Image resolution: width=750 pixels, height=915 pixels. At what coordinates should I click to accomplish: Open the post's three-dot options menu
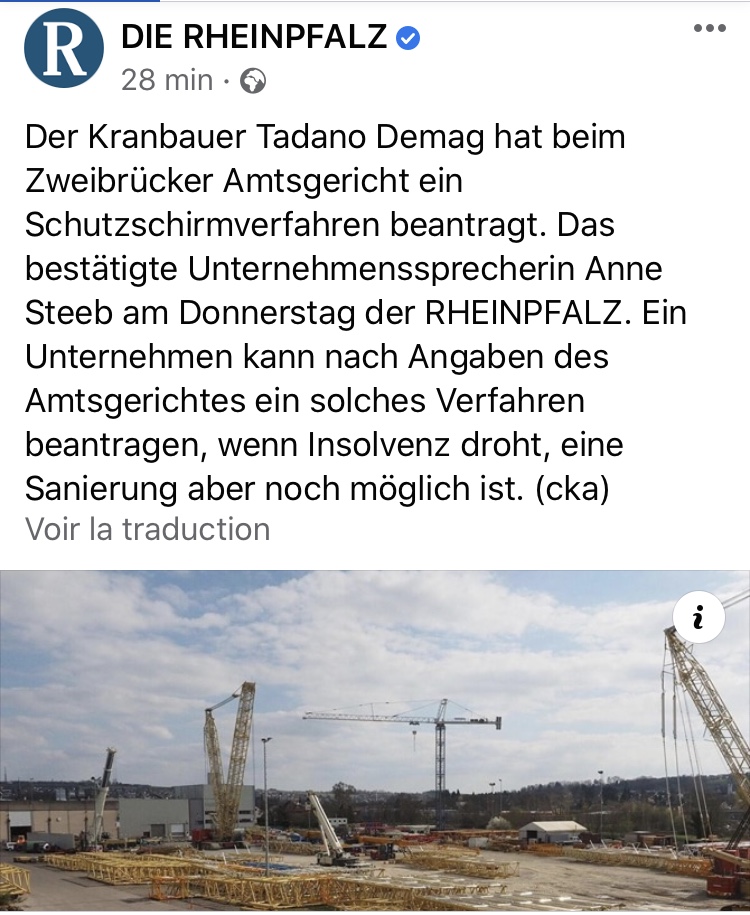(709, 28)
